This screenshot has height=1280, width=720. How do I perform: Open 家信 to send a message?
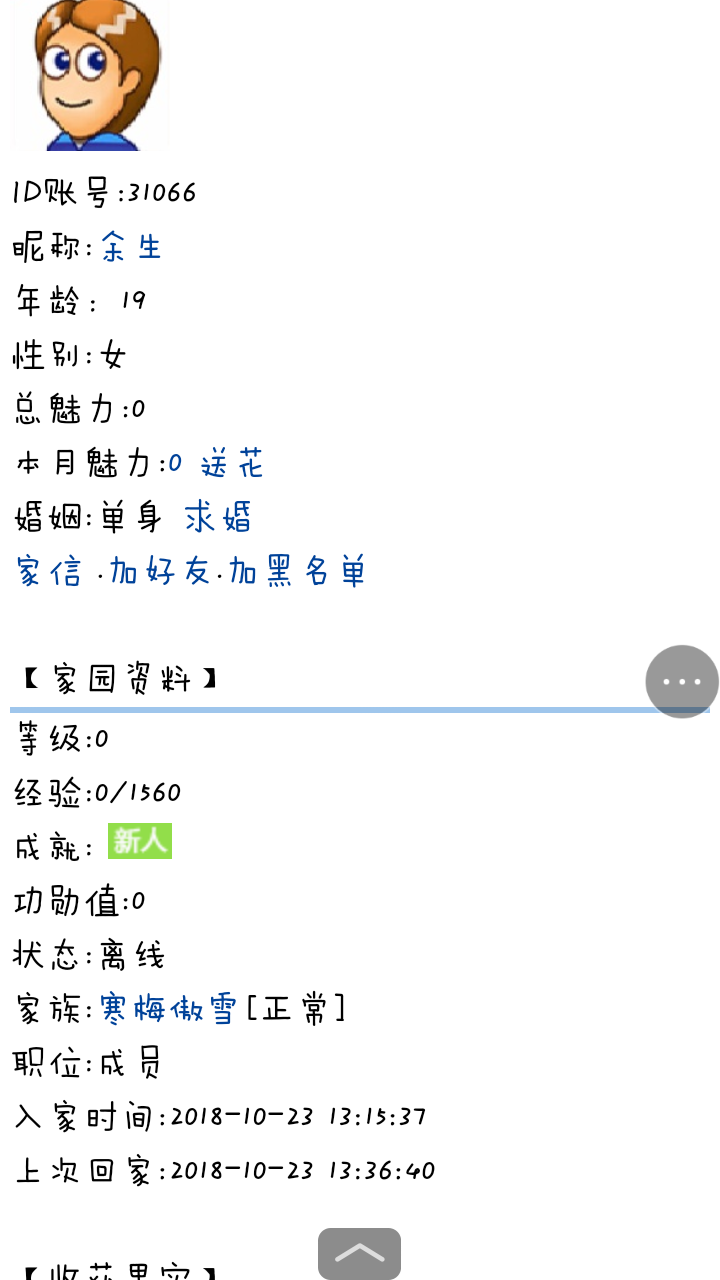click(x=49, y=571)
